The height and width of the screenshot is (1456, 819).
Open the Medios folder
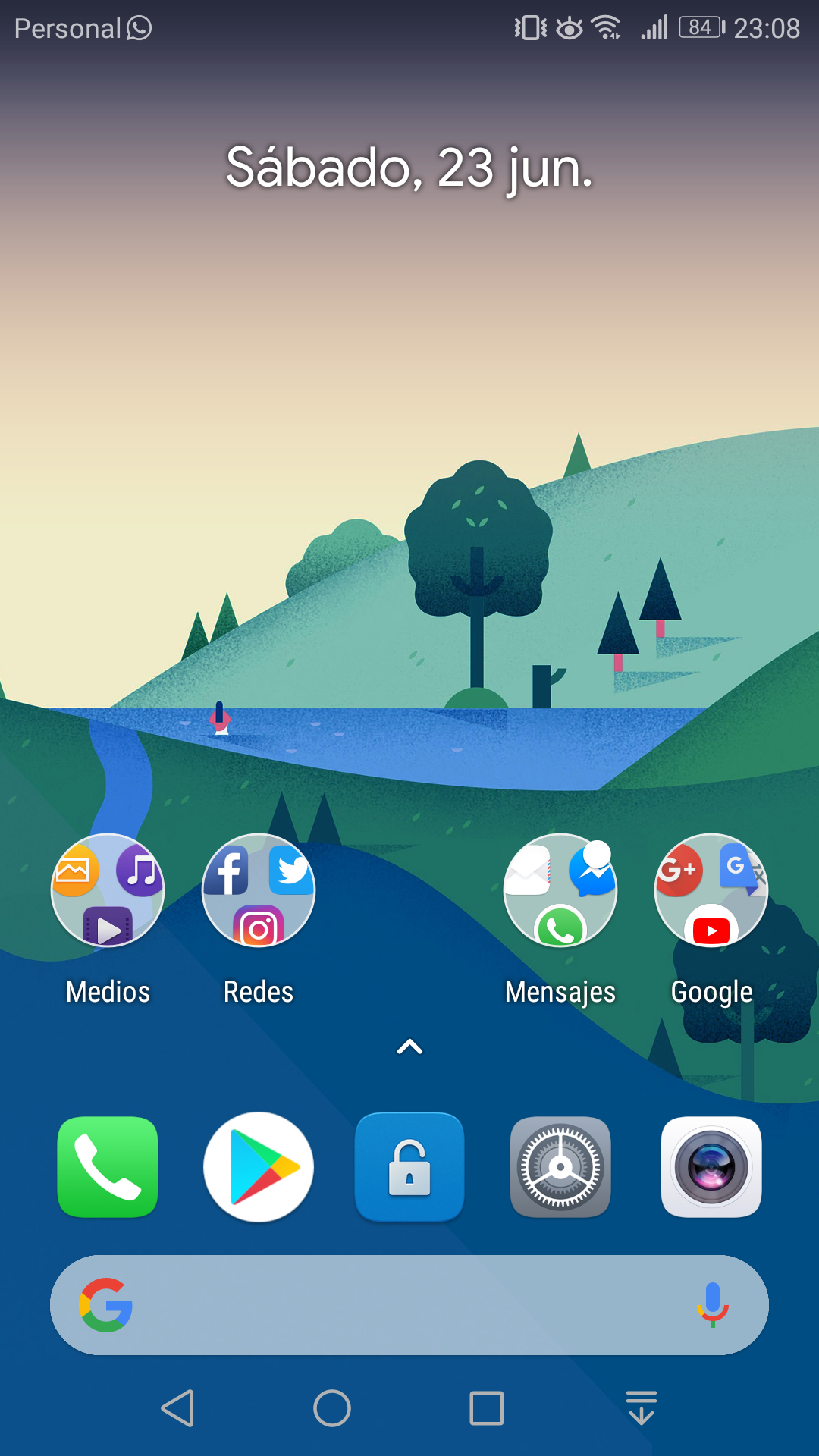coord(107,890)
